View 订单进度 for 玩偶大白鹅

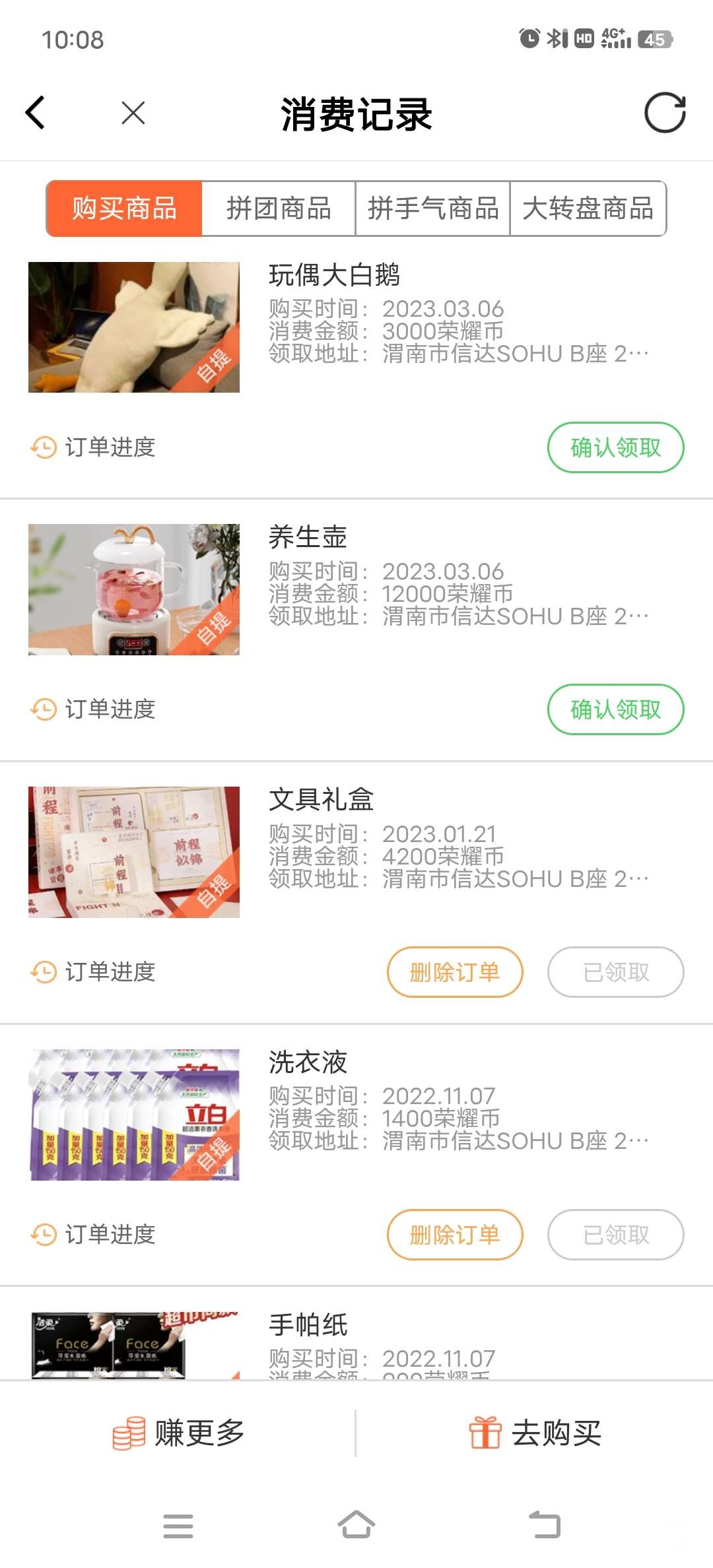tap(94, 447)
